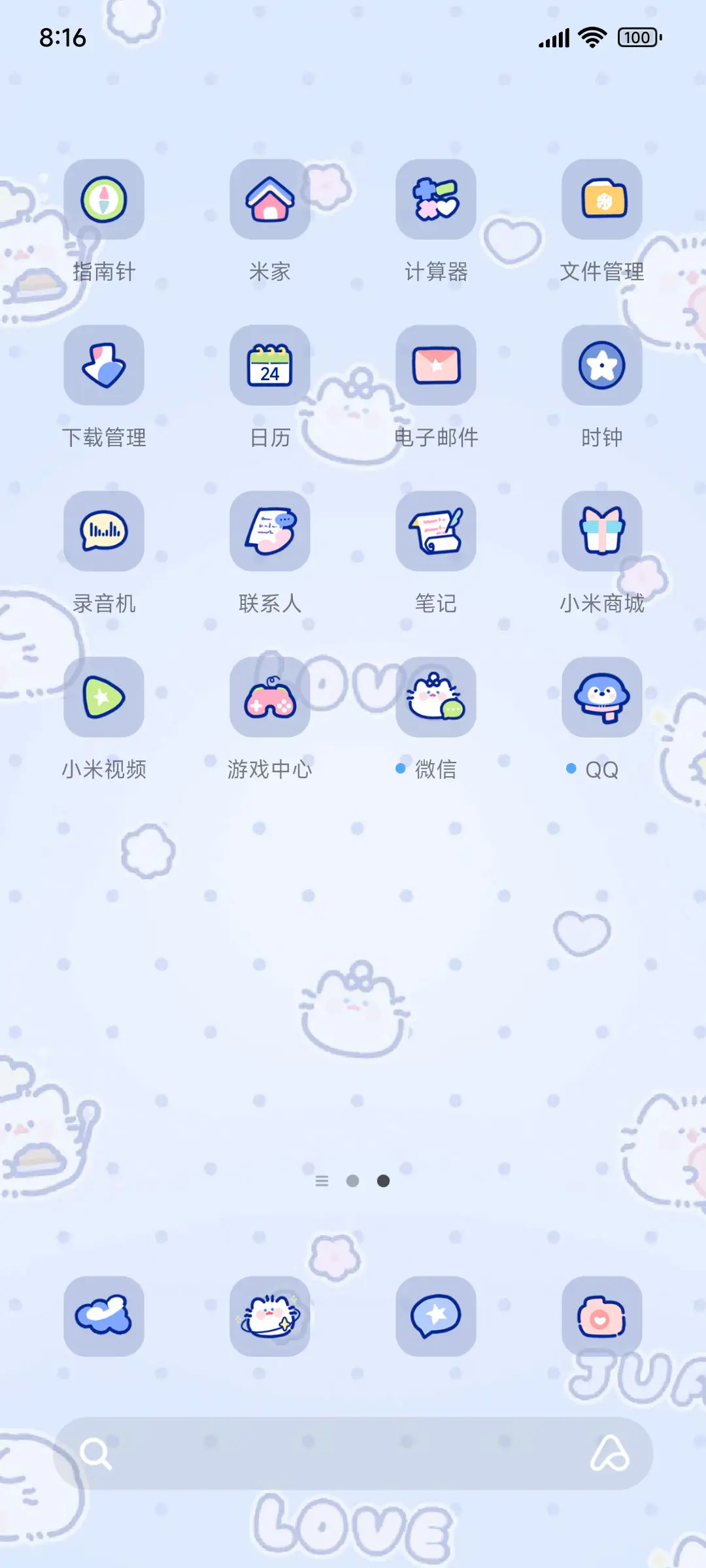Open 文件管理 file manager
Image resolution: width=706 pixels, height=1568 pixels.
[x=601, y=201]
